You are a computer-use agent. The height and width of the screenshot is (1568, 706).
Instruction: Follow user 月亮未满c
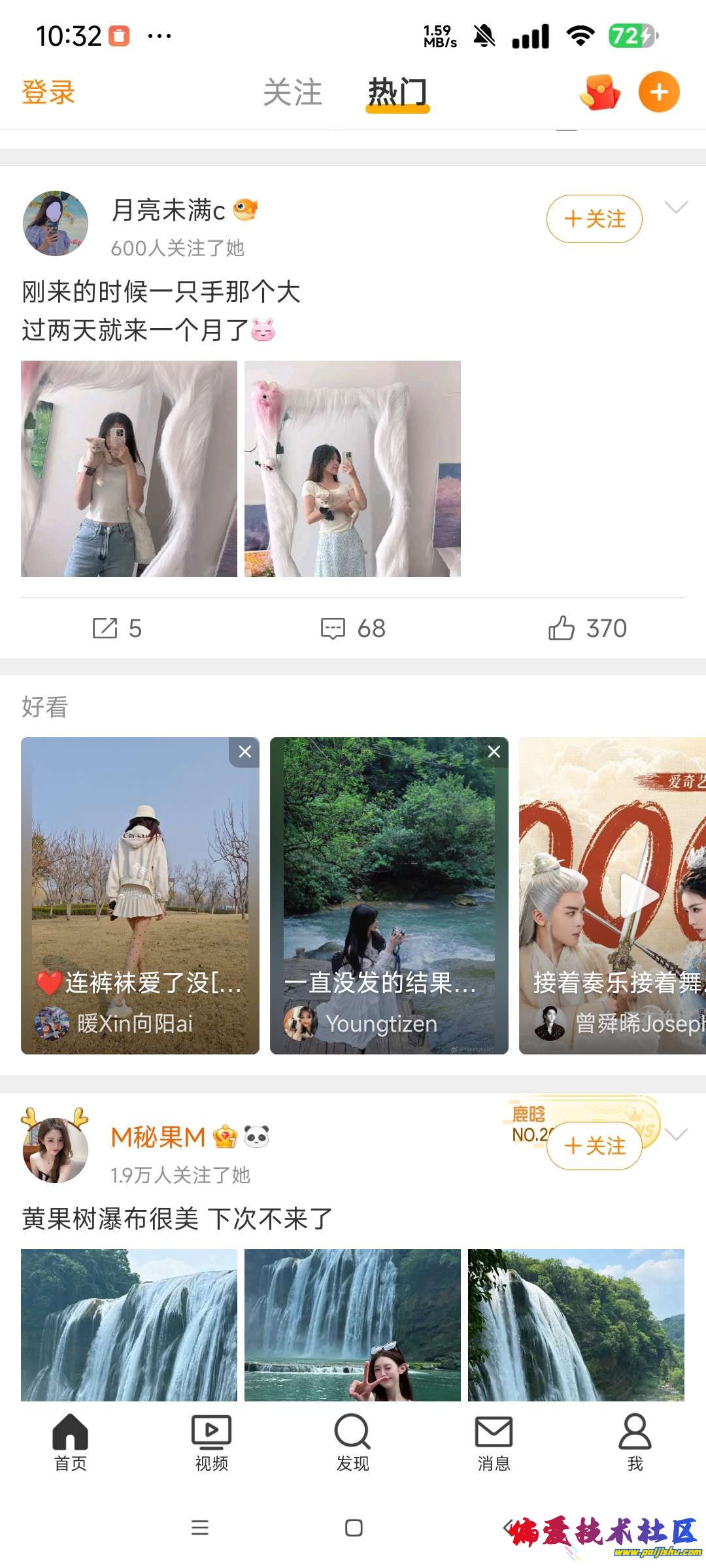point(594,219)
